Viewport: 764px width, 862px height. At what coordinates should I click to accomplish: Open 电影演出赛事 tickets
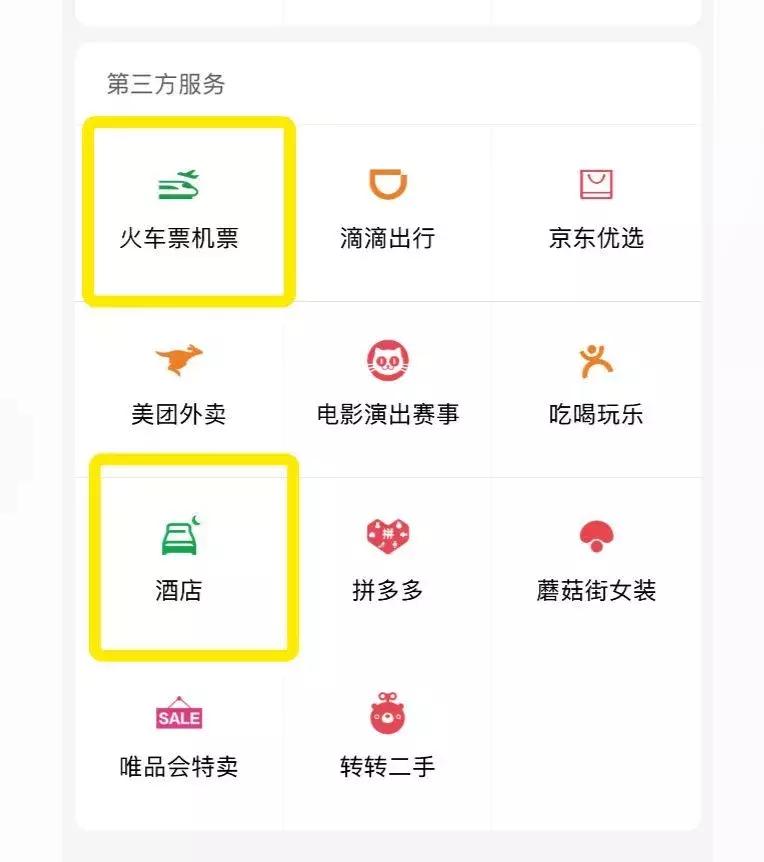pyautogui.click(x=387, y=387)
